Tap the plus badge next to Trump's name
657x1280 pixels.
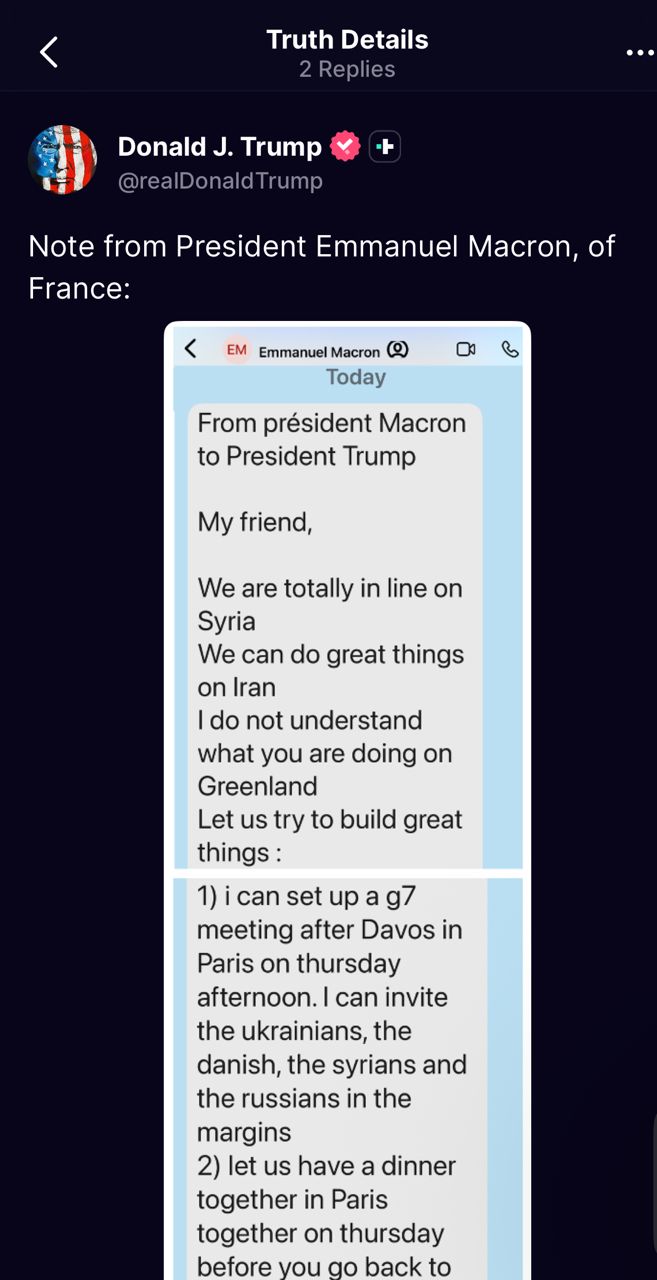(385, 147)
